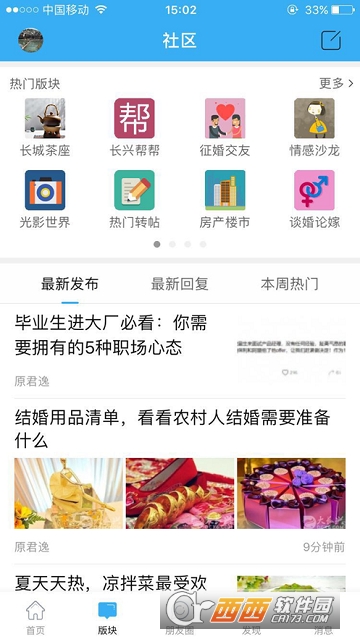Open the 房产楼市 board
This screenshot has height=639, width=360.
click(225, 199)
